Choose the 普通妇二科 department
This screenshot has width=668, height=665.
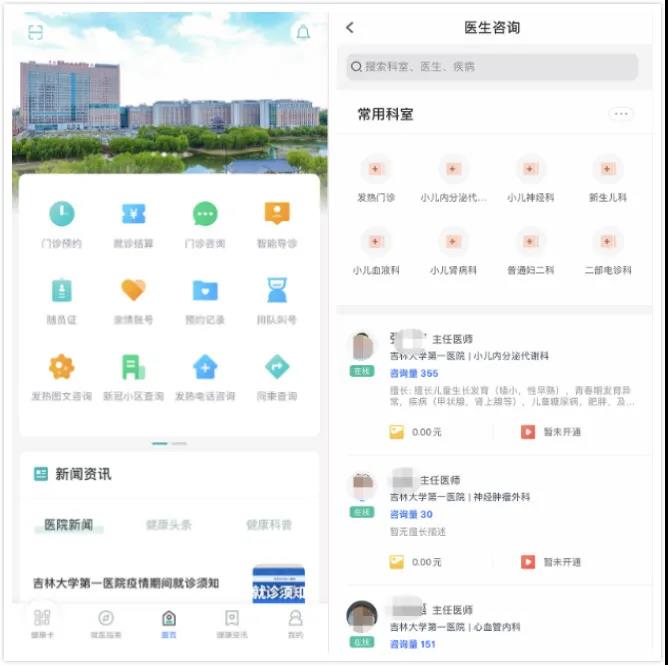coord(530,251)
